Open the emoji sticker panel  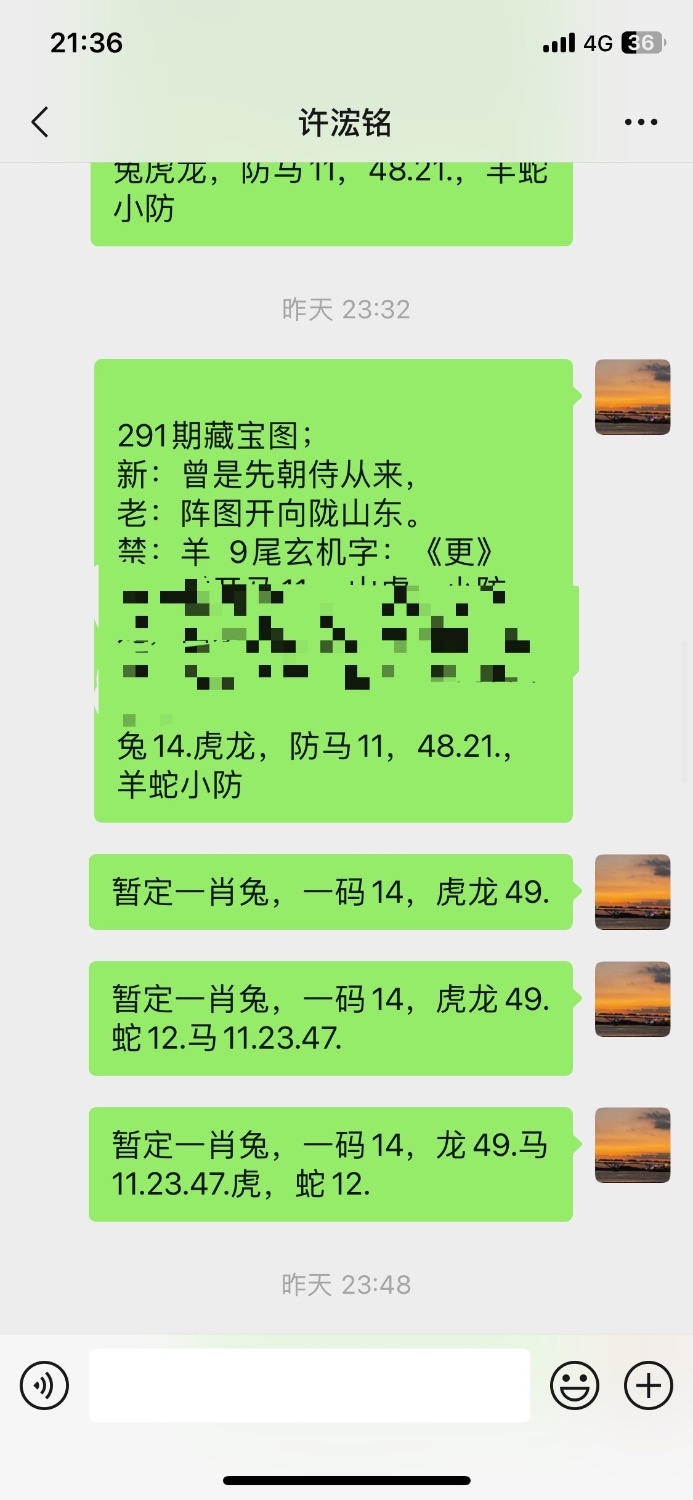click(575, 1386)
